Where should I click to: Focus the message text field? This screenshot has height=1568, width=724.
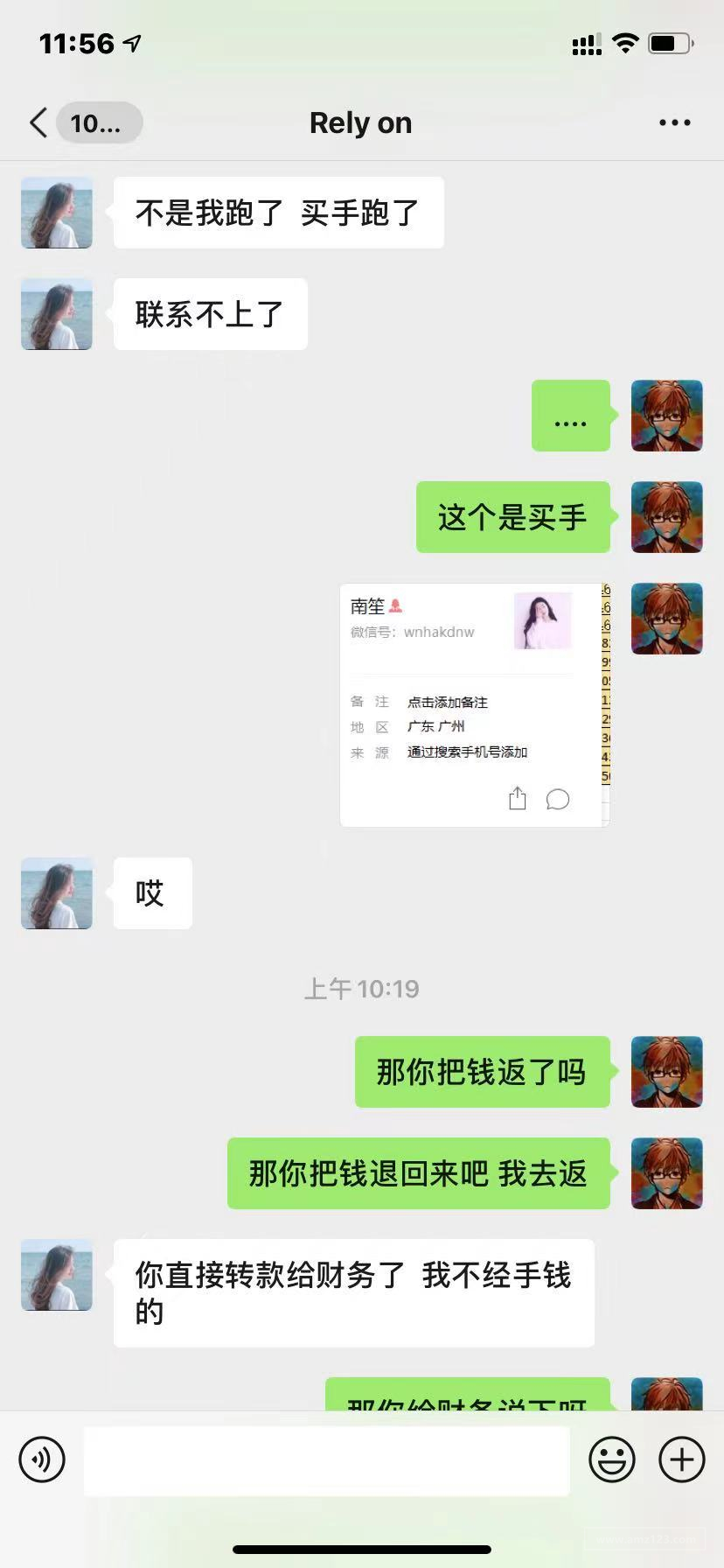pos(326,1459)
